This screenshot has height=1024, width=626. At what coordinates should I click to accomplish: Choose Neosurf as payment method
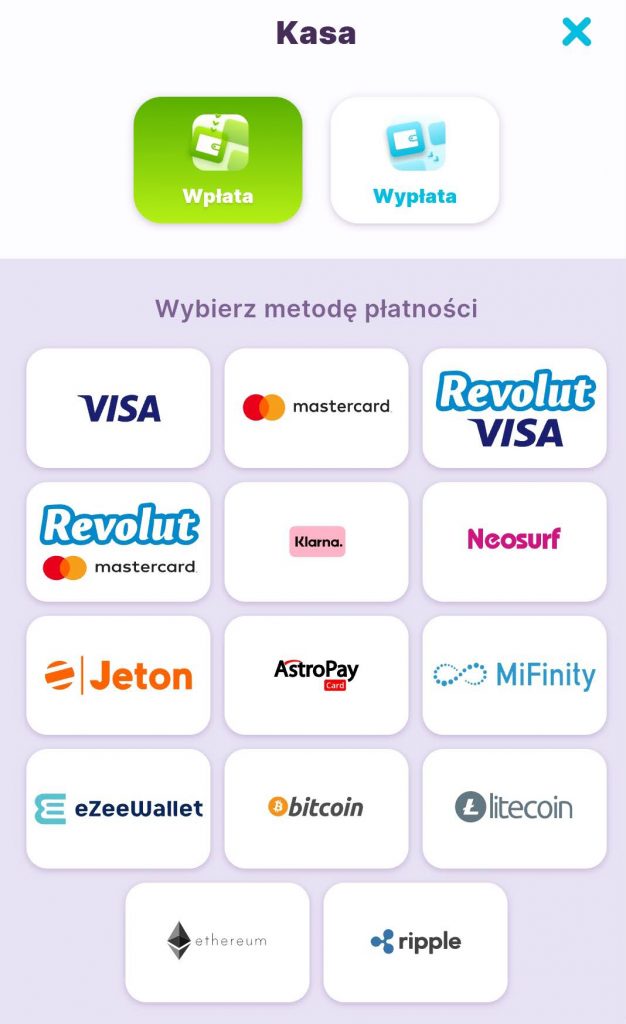click(514, 541)
